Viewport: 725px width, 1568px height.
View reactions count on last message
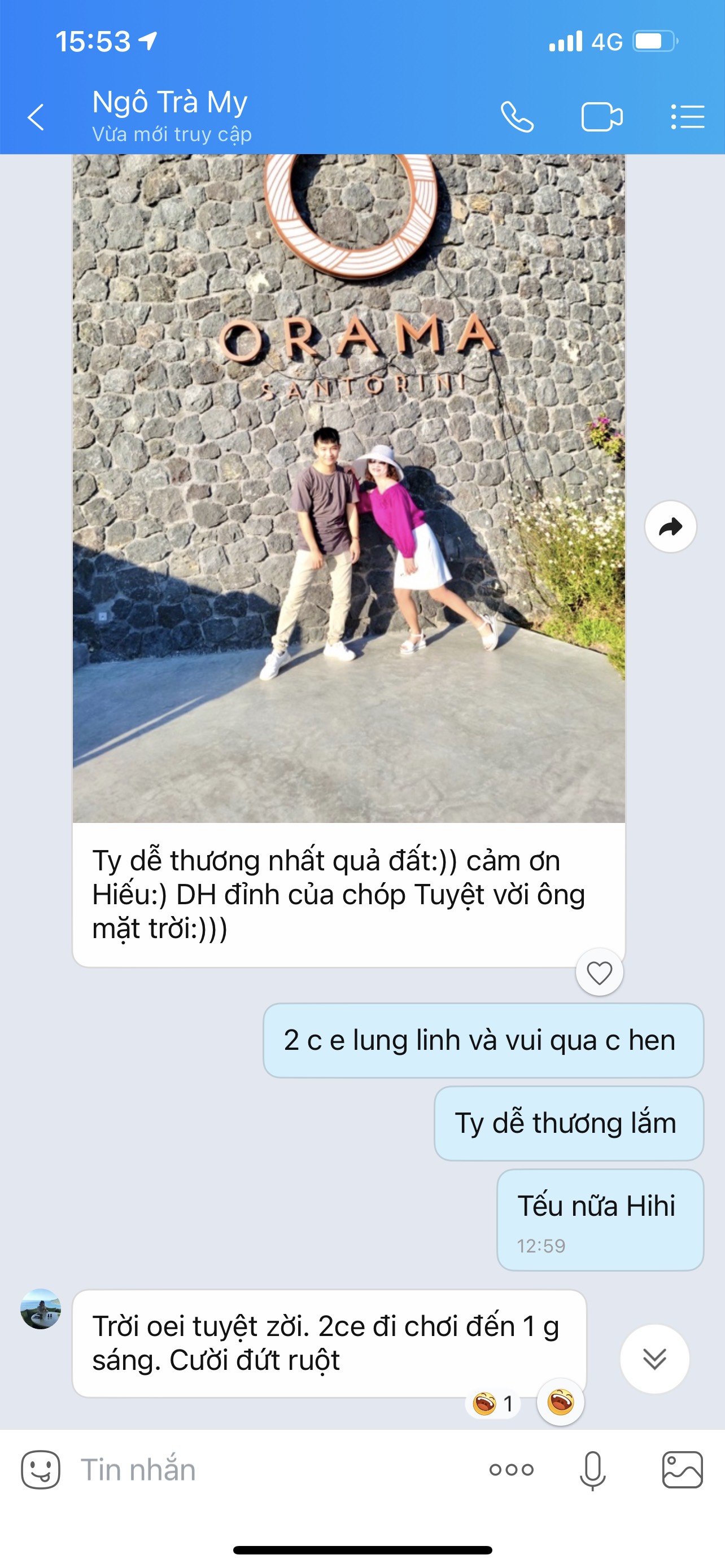[x=493, y=1404]
